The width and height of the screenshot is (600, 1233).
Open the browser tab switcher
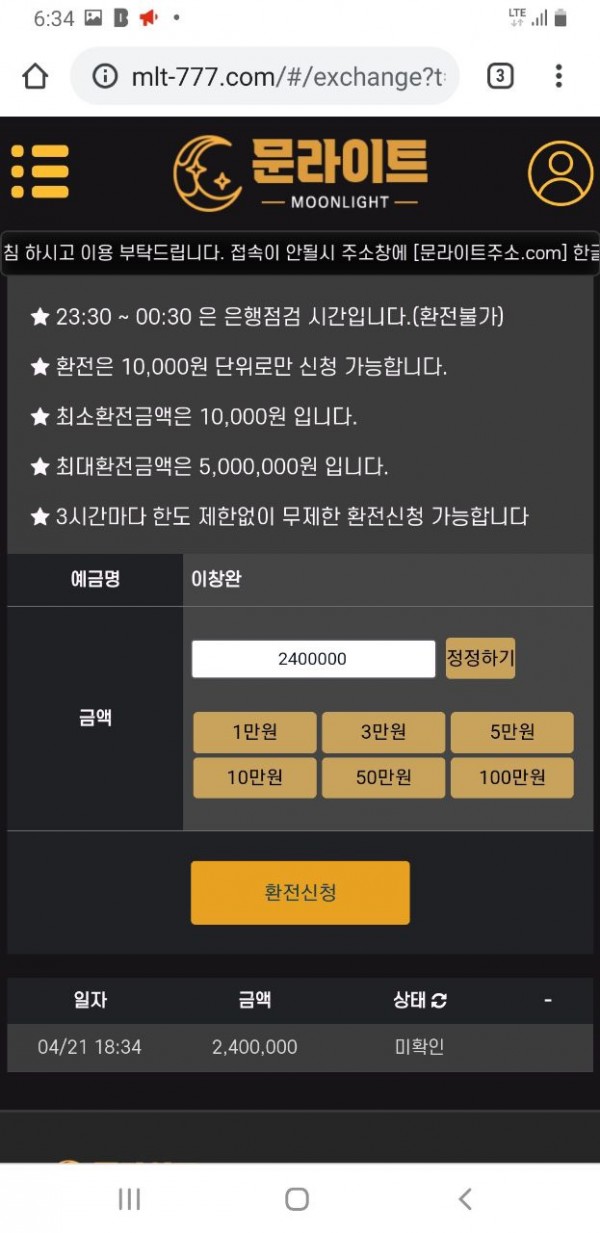pyautogui.click(x=500, y=77)
